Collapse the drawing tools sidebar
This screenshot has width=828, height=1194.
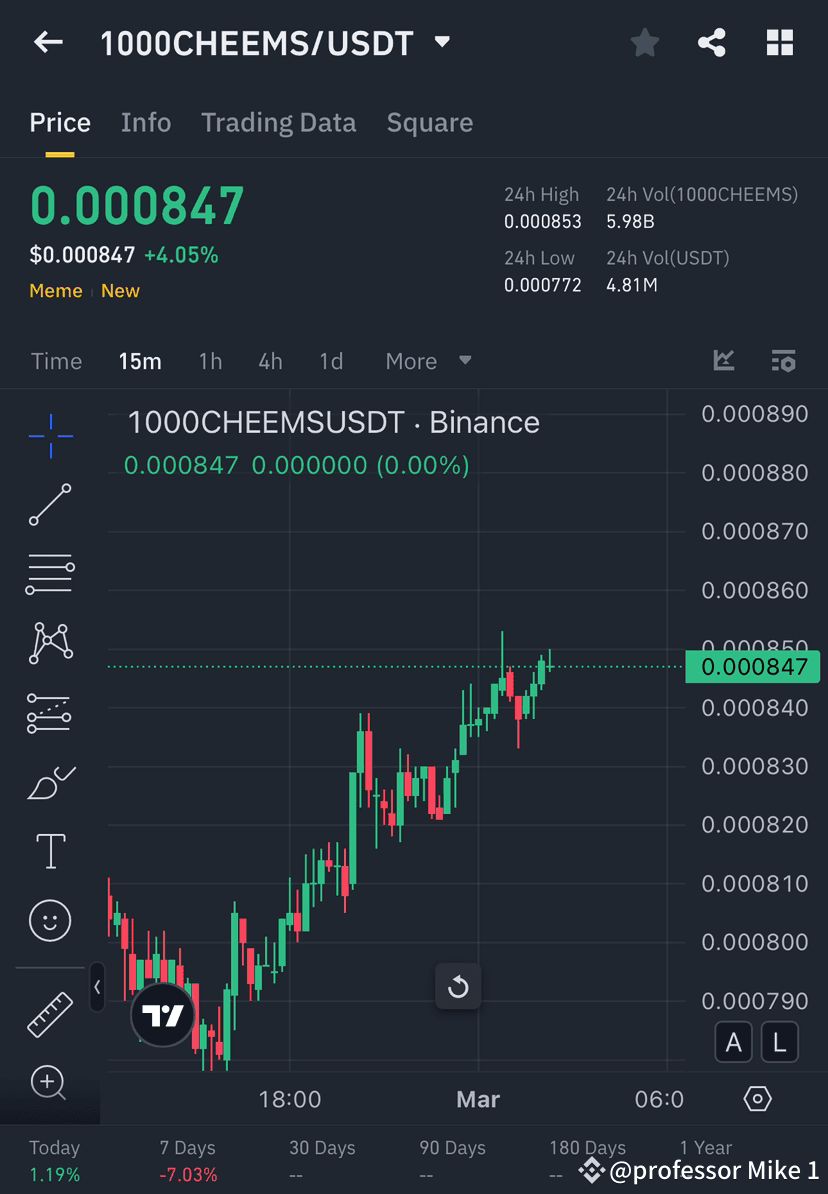pos(97,988)
